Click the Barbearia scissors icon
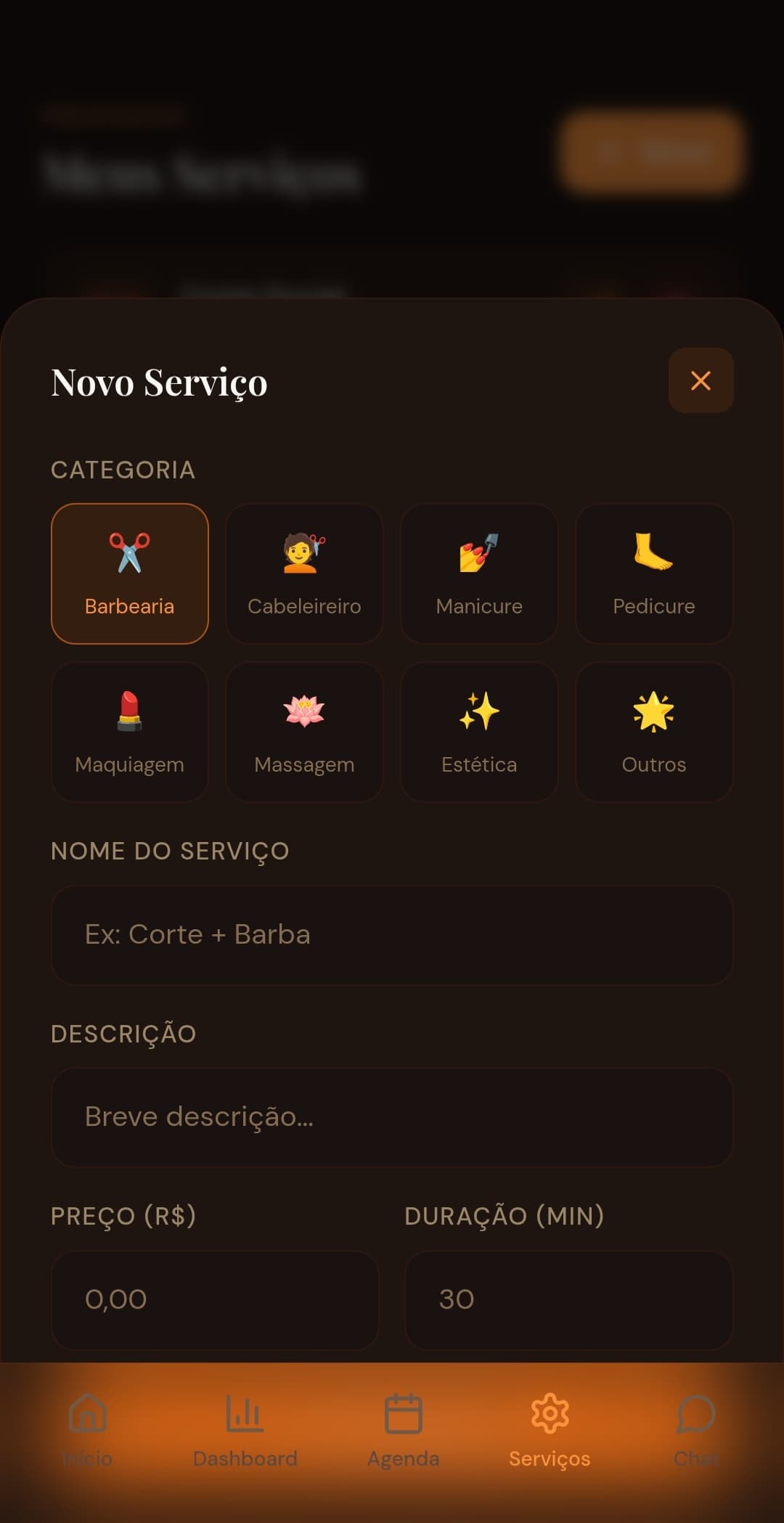Image resolution: width=784 pixels, height=1523 pixels. (129, 553)
